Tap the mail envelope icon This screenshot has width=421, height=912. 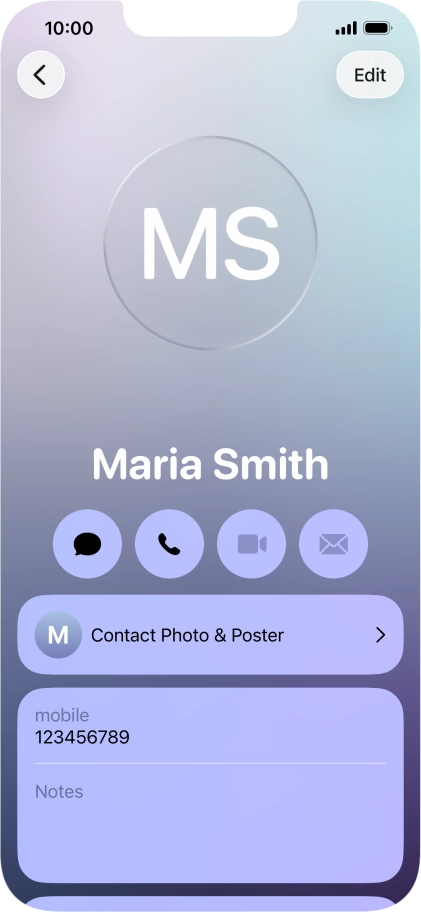[x=333, y=544]
